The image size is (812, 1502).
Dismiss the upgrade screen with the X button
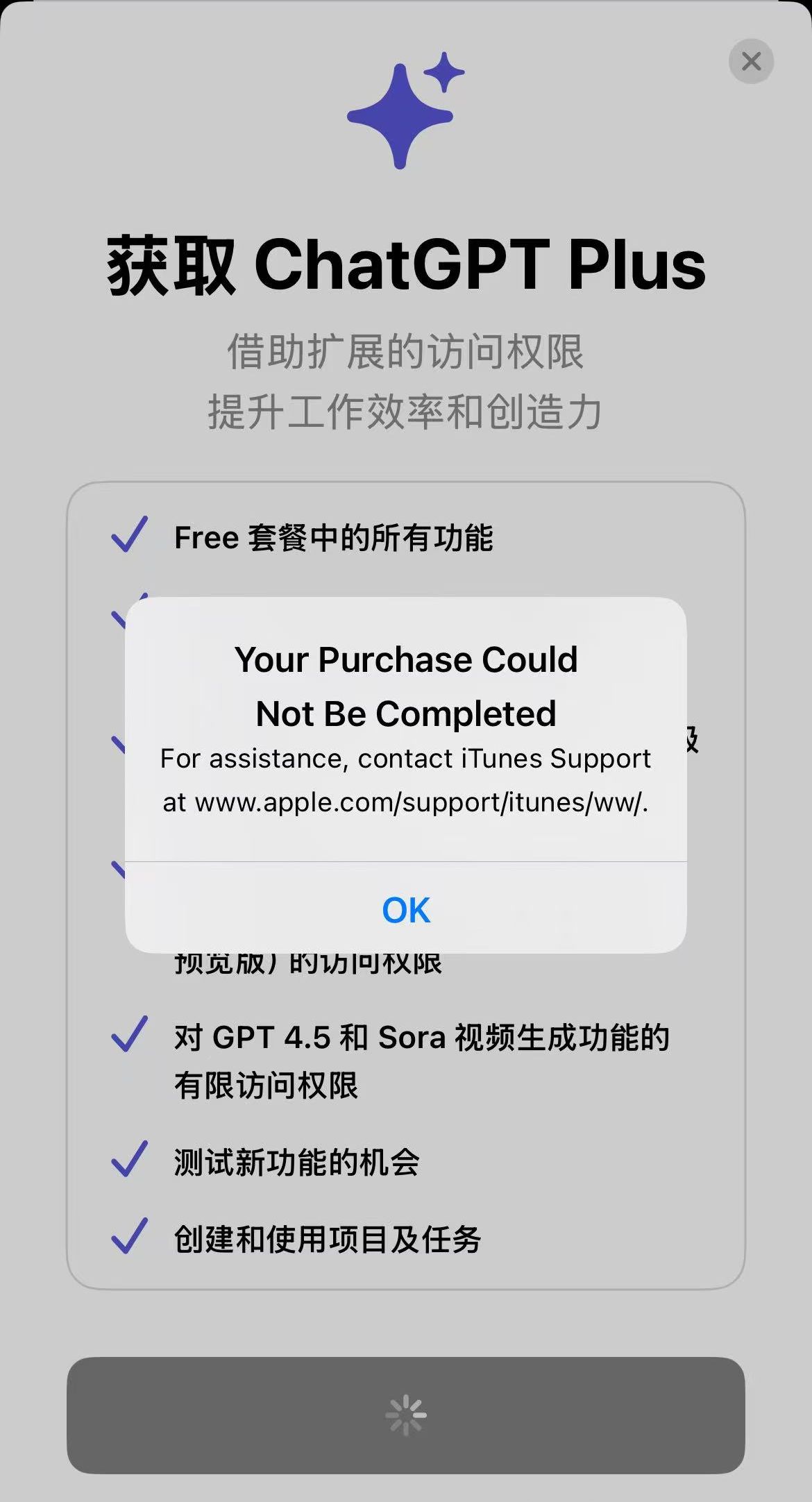click(751, 62)
